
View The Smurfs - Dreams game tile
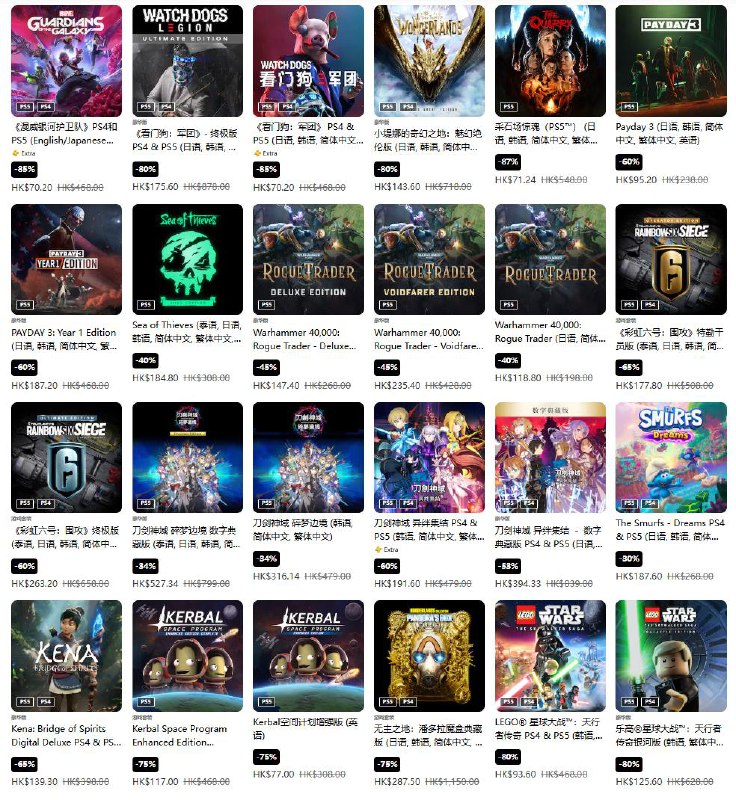point(671,457)
